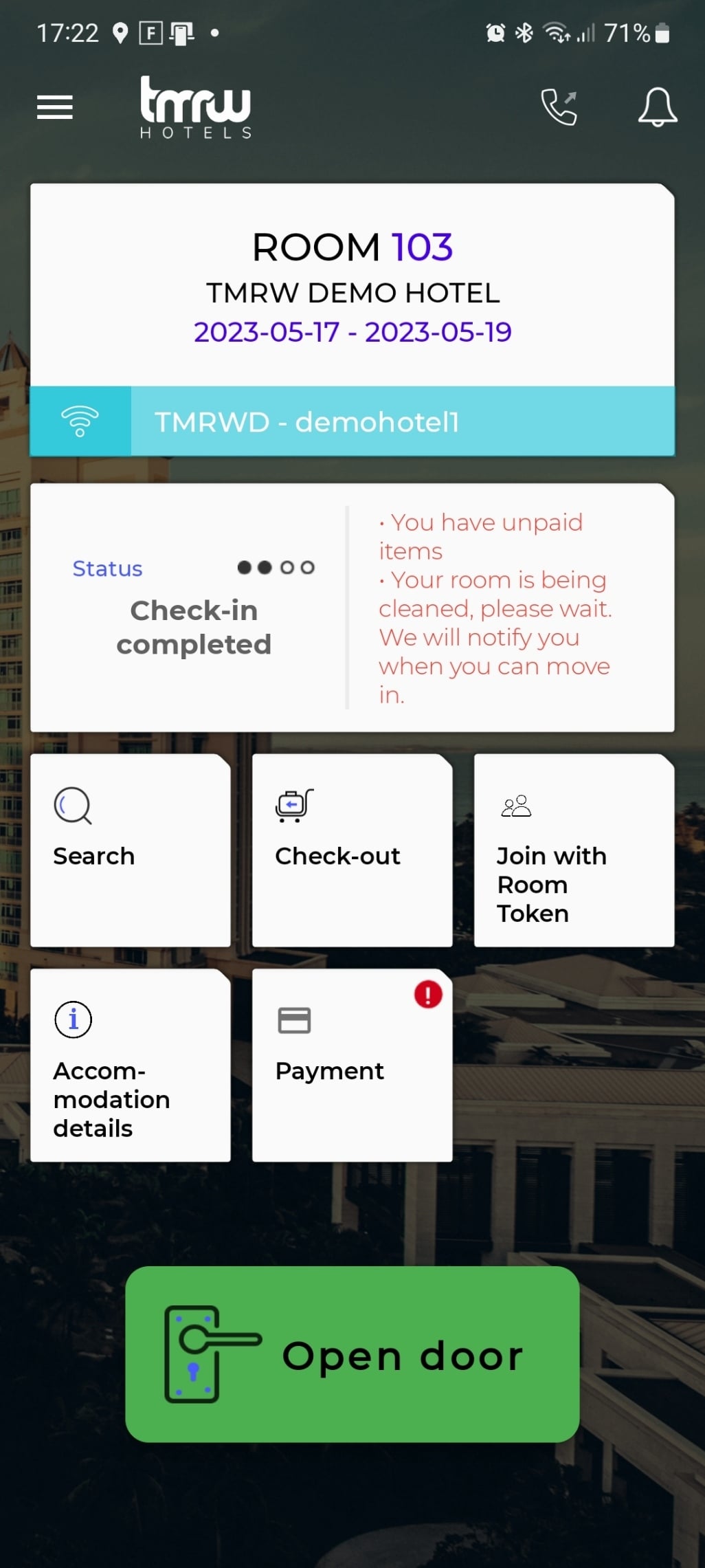This screenshot has width=705, height=1568.
Task: Tap the green Open door button
Action: [x=352, y=1354]
